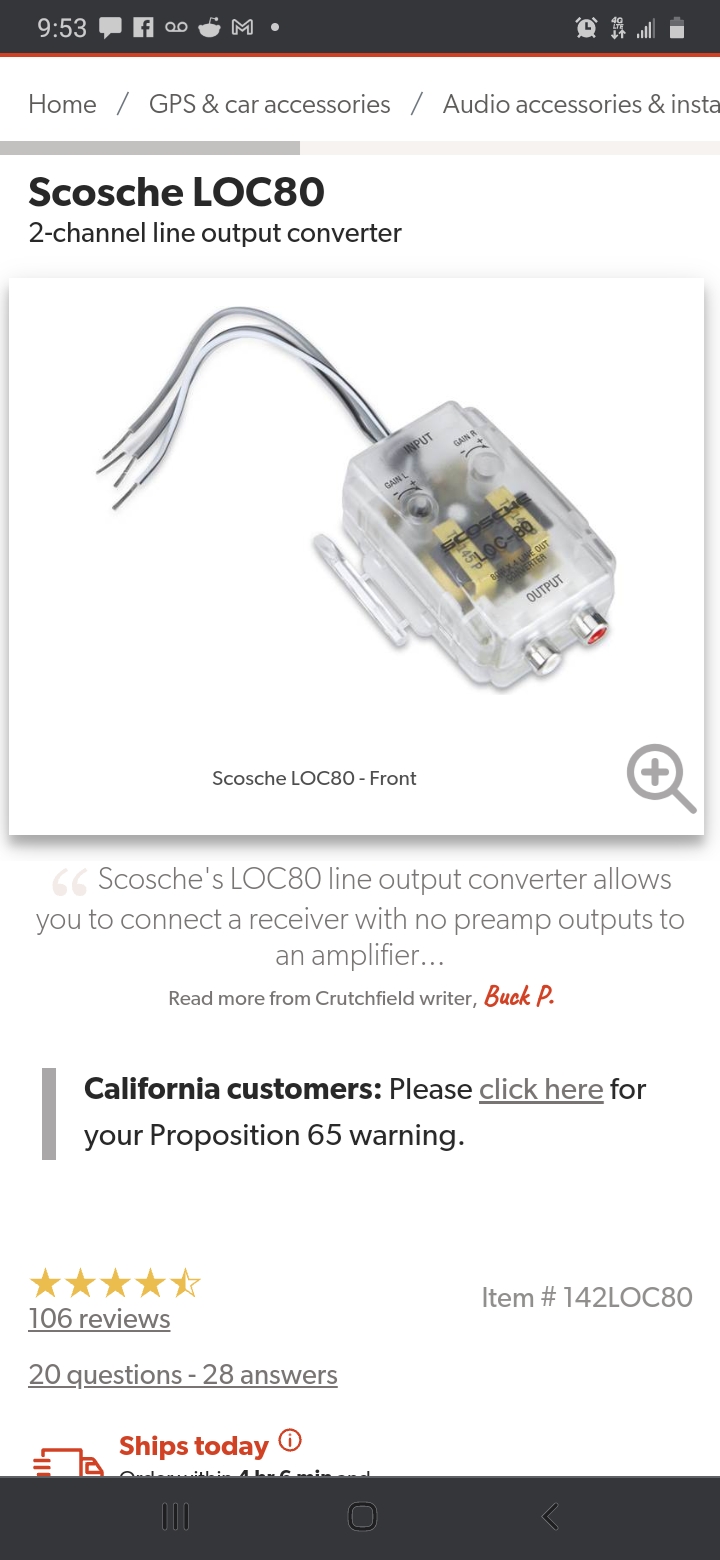Read more from writer Buck P.
This screenshot has width=720, height=1560.
[519, 996]
